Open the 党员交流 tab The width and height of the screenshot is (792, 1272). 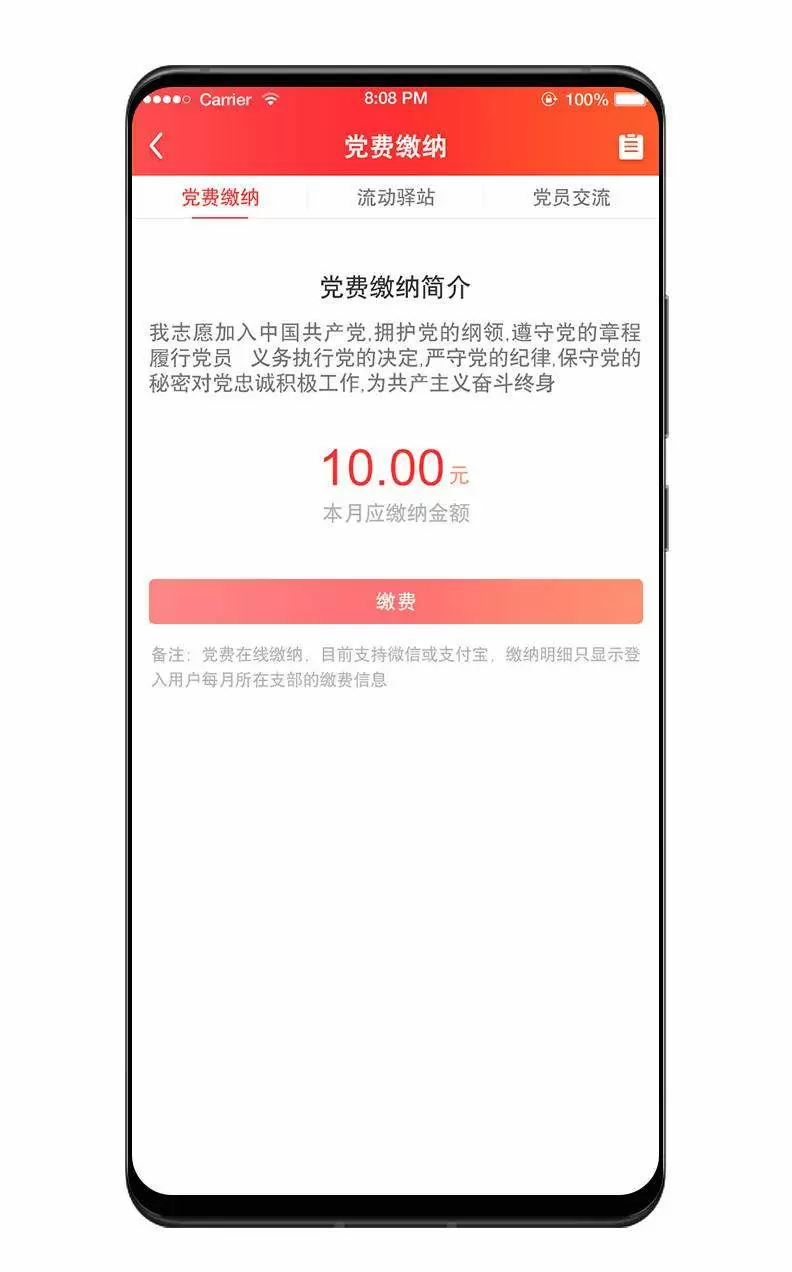[x=571, y=197]
